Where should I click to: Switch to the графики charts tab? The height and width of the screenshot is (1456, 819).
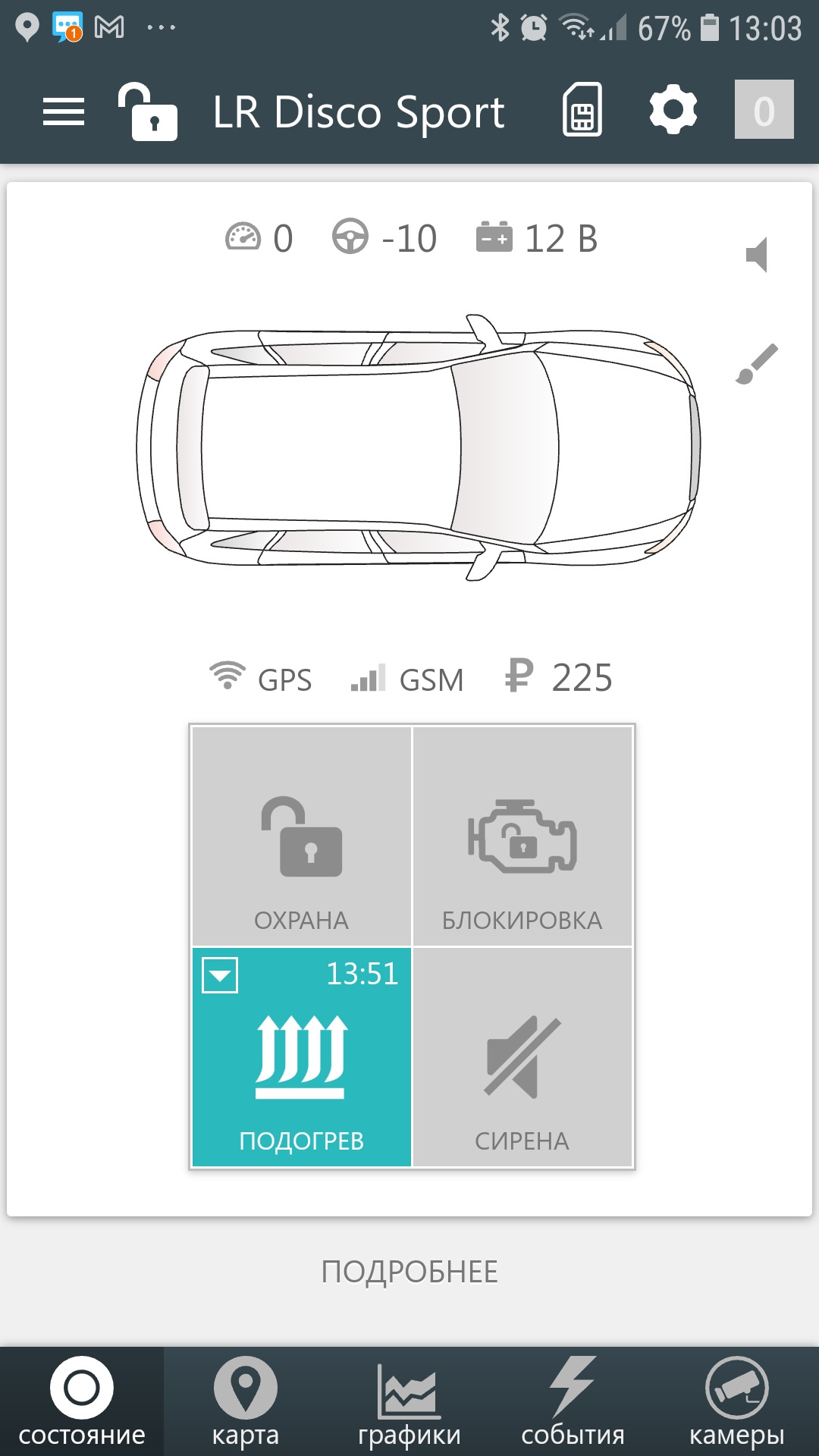coord(409,1401)
